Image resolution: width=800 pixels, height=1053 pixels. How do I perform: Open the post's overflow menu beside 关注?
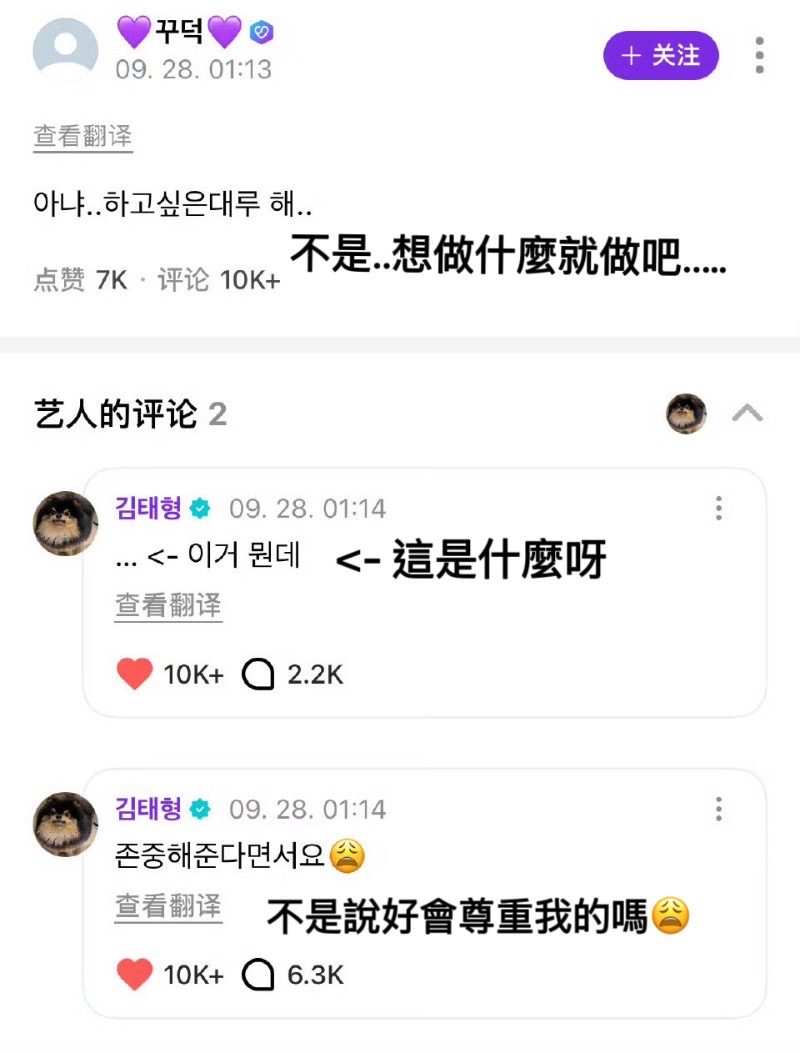coord(760,56)
